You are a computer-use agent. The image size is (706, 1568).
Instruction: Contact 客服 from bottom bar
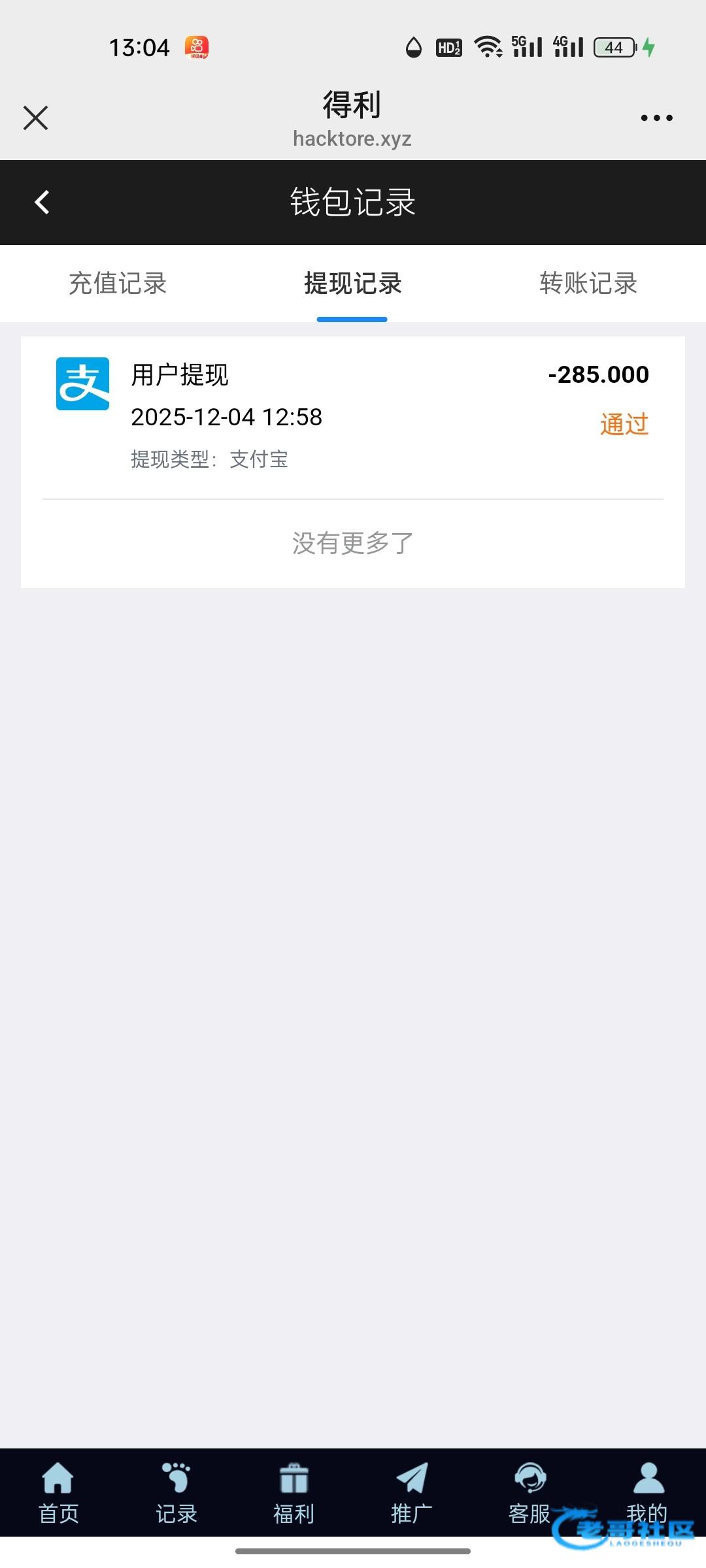(529, 1494)
